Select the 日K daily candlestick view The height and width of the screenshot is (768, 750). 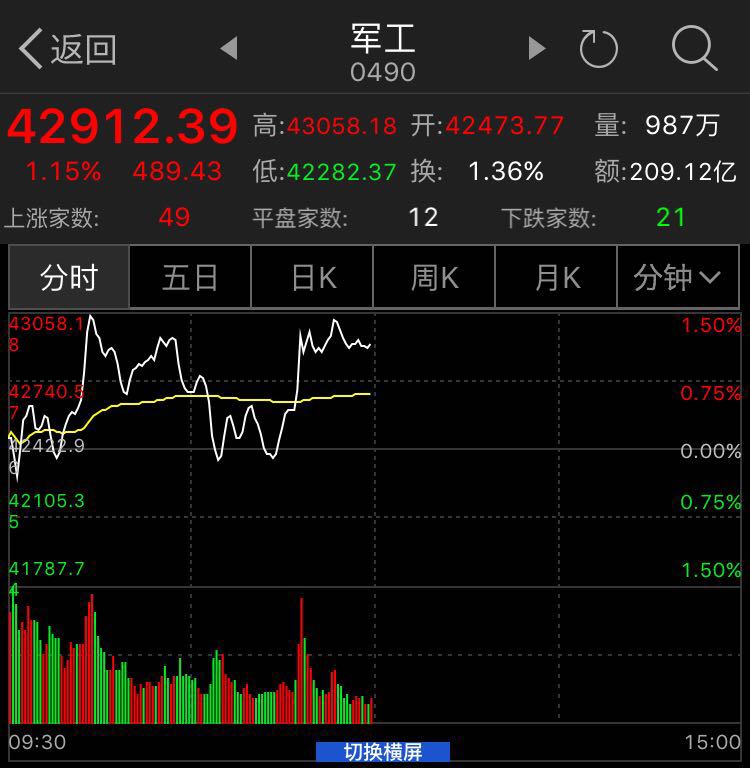point(311,278)
